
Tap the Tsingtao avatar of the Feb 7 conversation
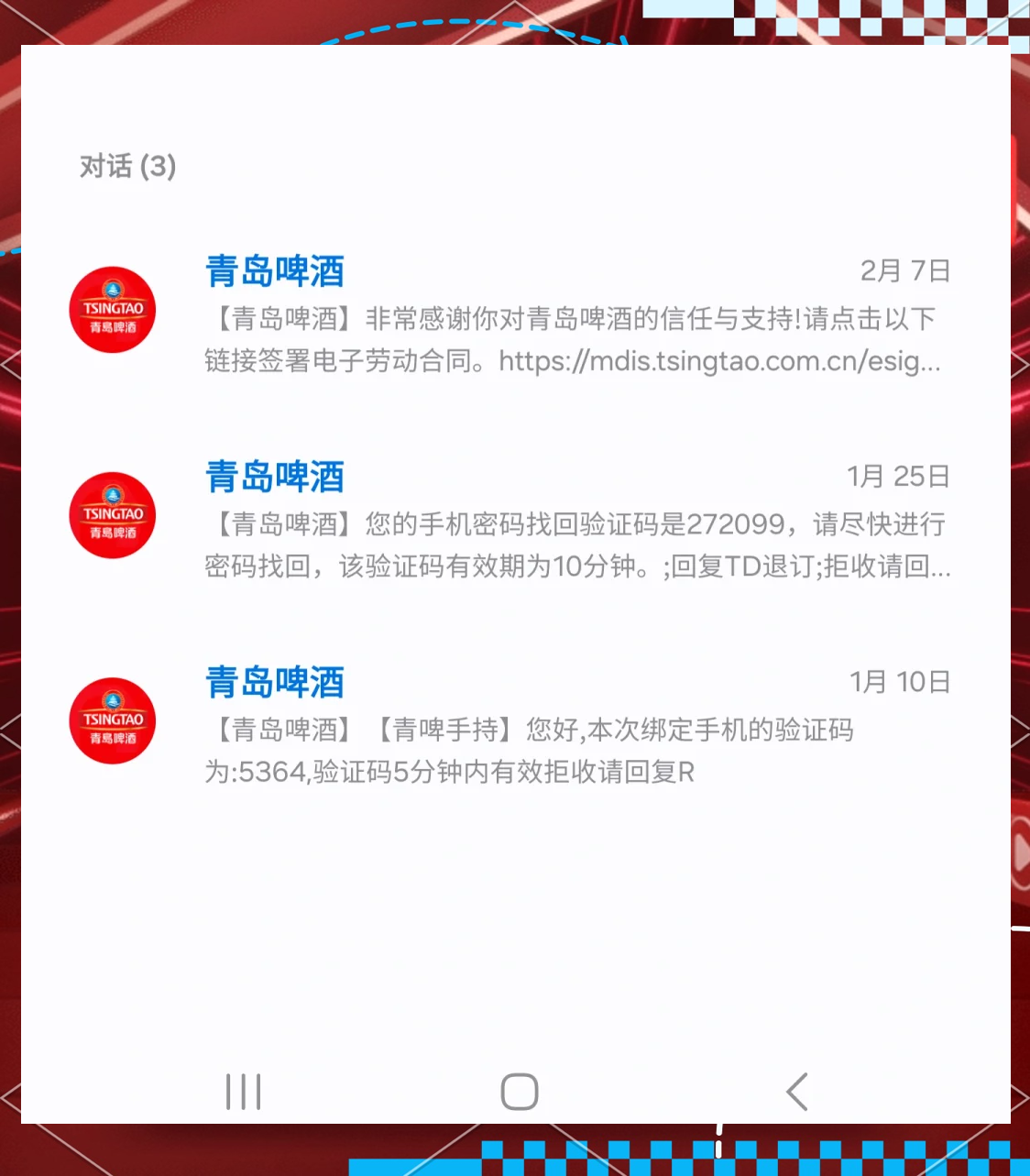(x=112, y=310)
